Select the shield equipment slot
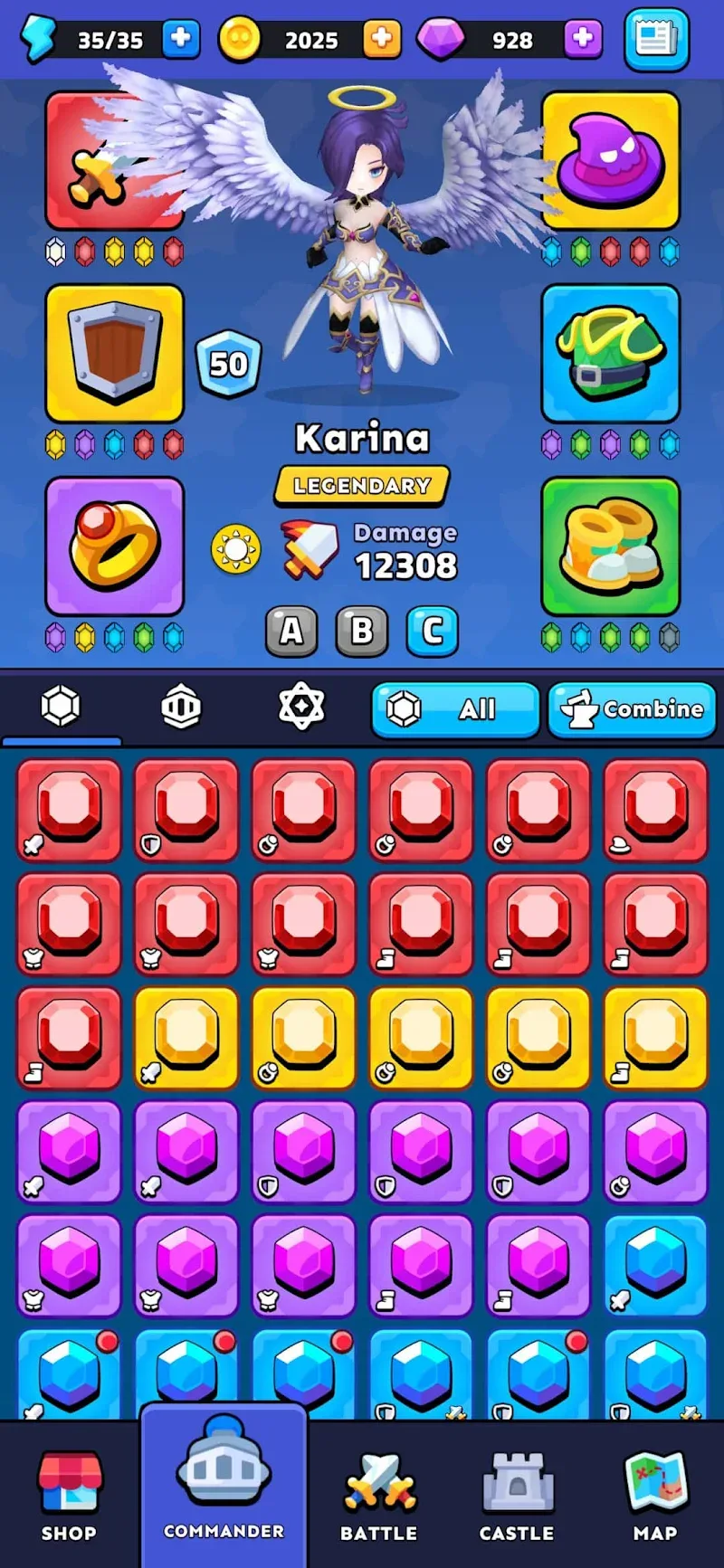 tap(114, 353)
